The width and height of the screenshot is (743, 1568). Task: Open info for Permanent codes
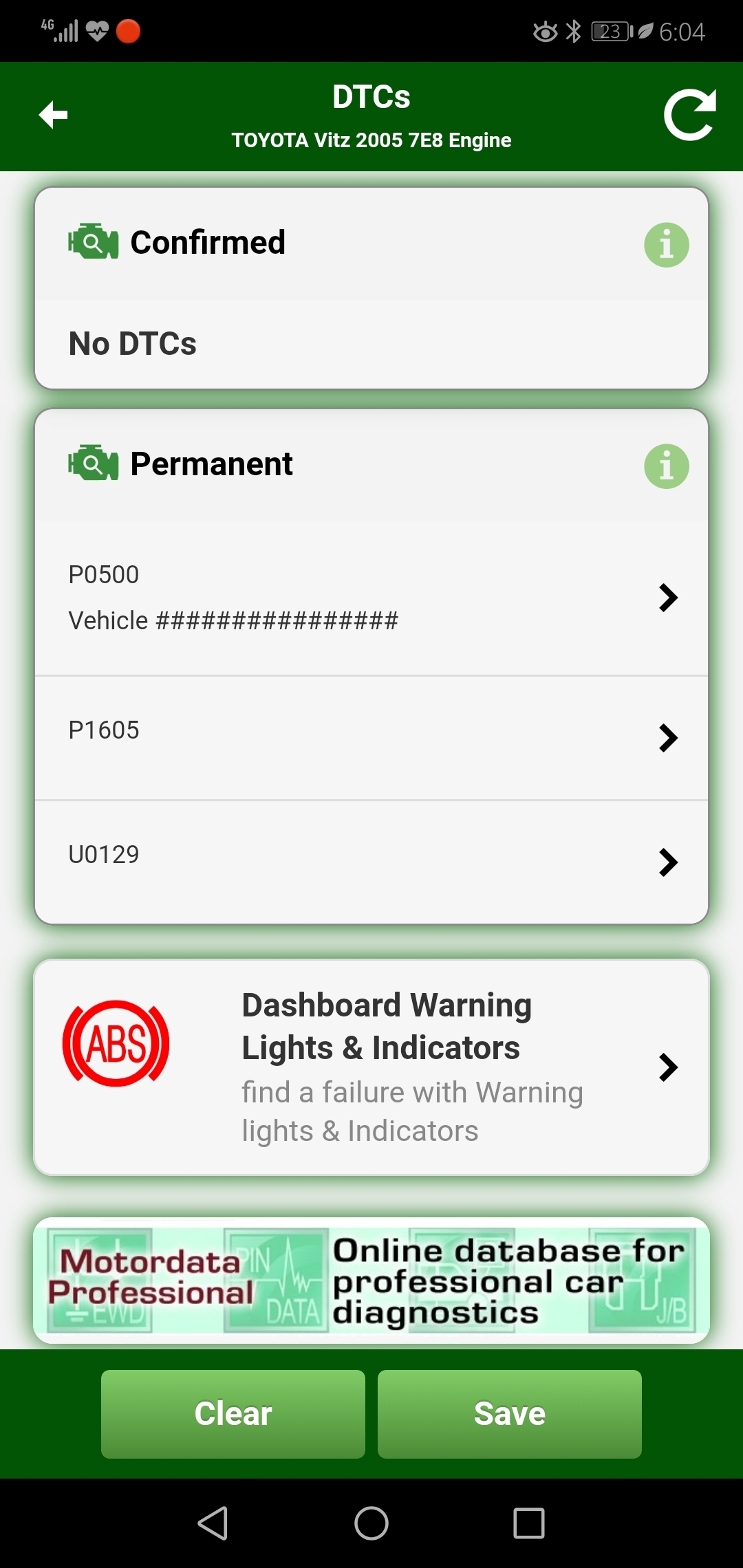pyautogui.click(x=666, y=466)
